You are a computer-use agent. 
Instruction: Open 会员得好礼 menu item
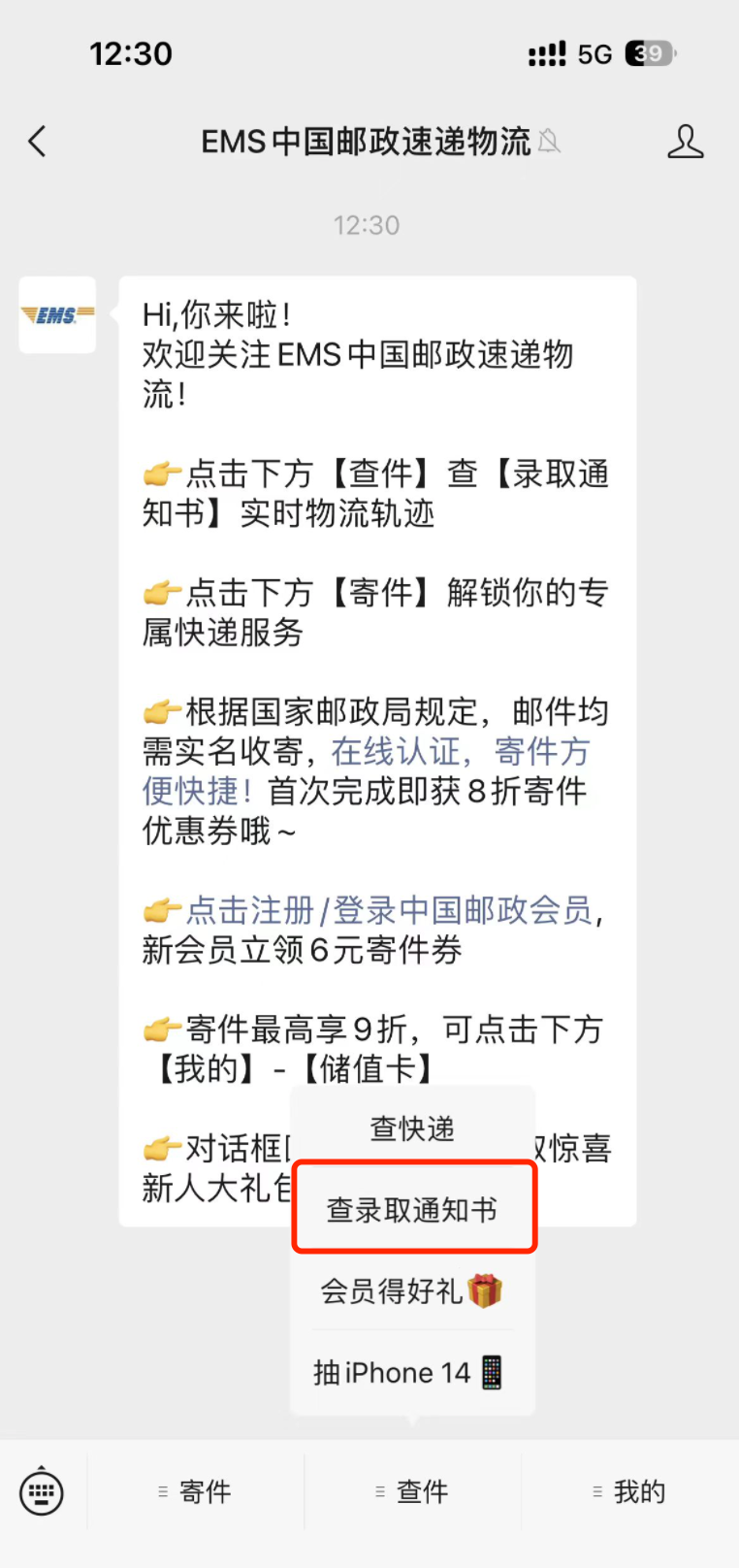click(412, 1290)
